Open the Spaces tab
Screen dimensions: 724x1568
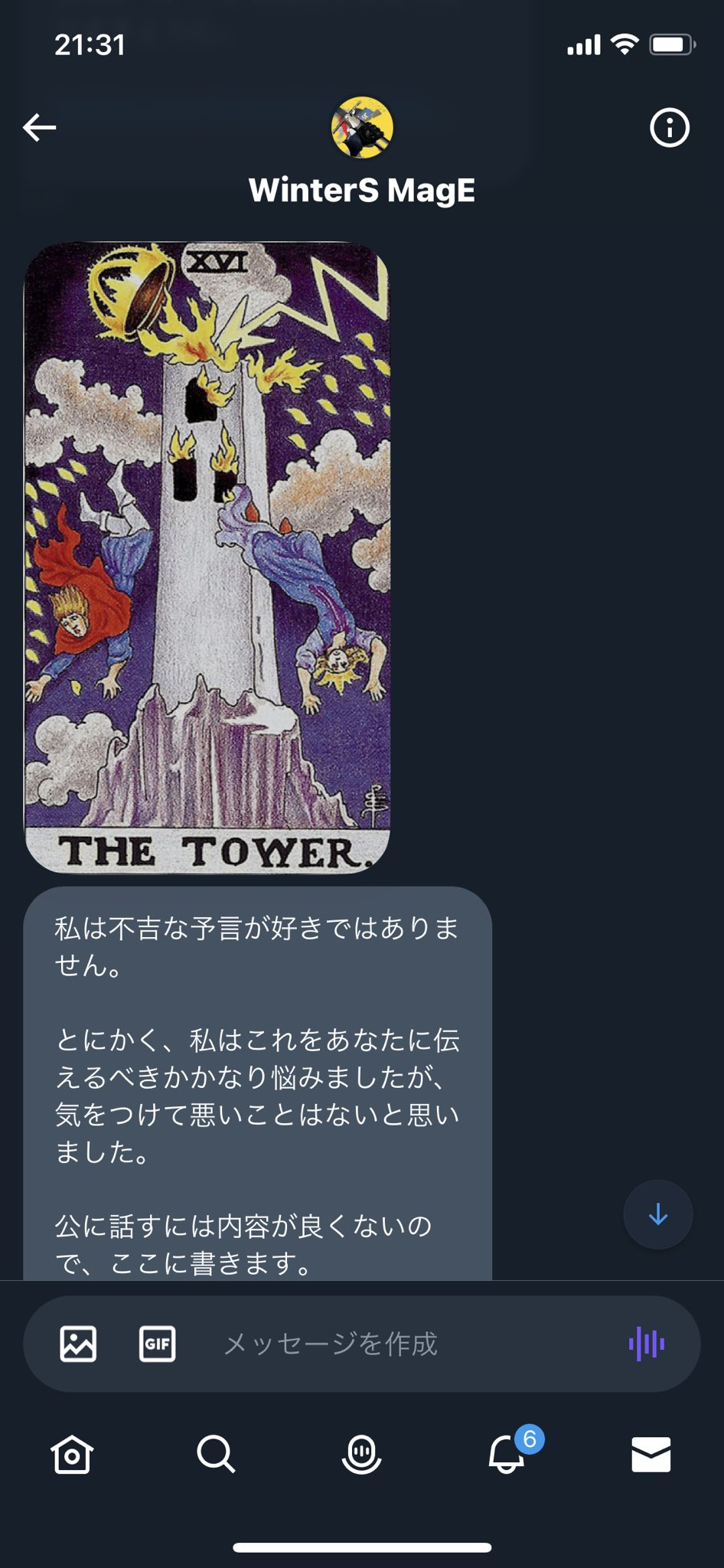point(361,1454)
